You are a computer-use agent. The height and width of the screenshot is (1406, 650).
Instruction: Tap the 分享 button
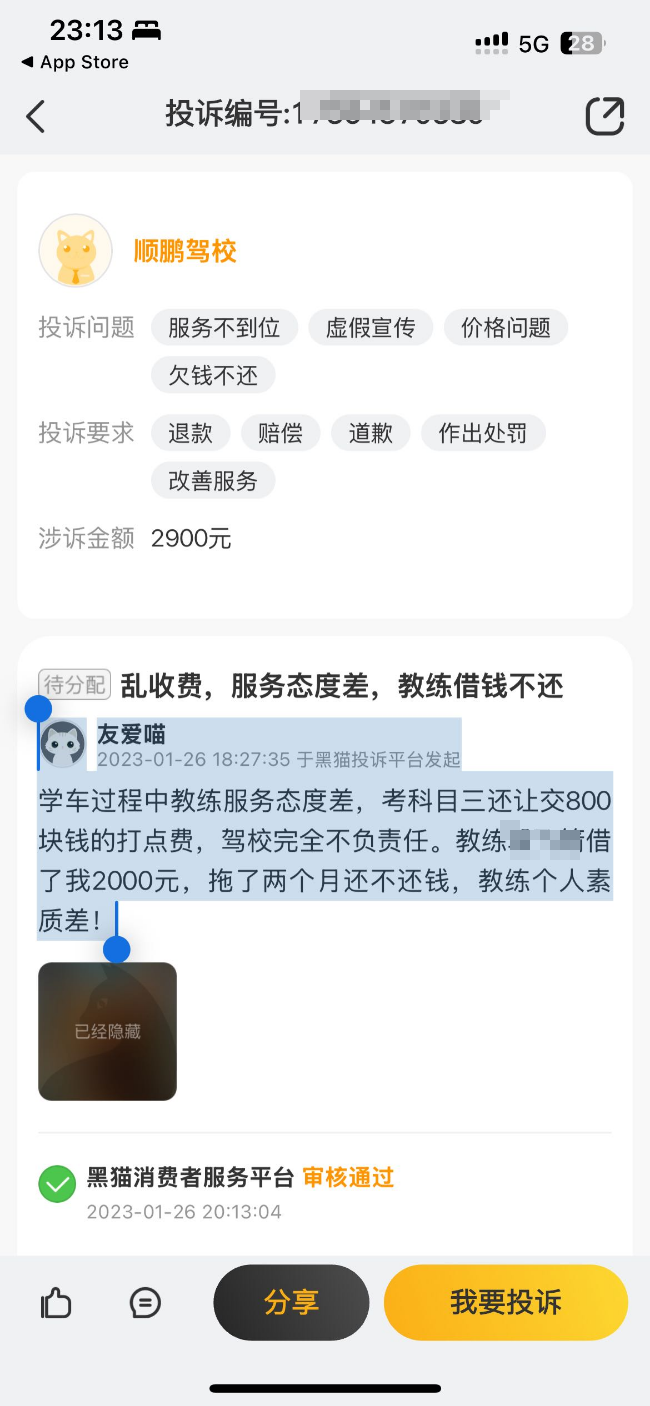click(x=291, y=1302)
